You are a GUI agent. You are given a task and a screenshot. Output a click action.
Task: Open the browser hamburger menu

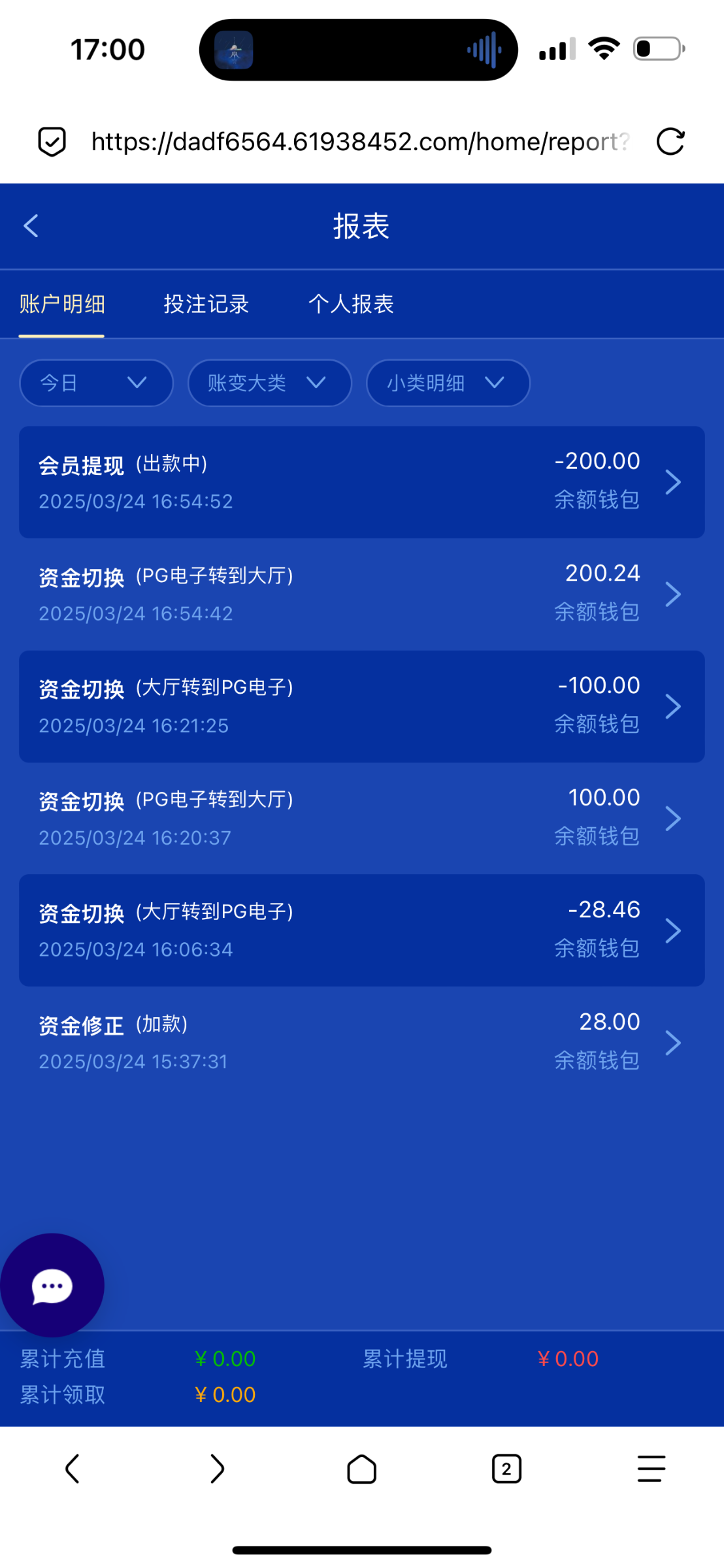click(651, 1469)
